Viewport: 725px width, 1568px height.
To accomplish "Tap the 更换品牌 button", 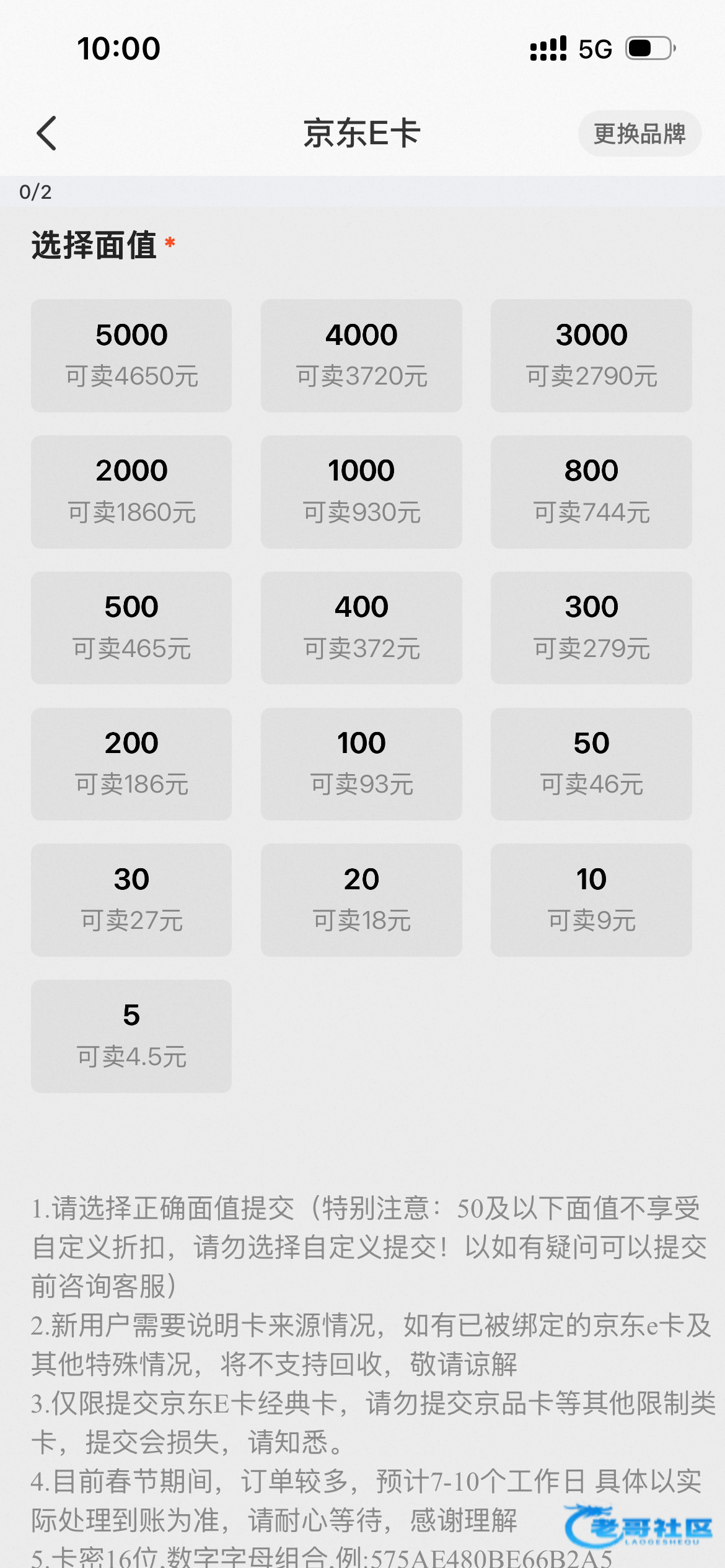I will 639,134.
